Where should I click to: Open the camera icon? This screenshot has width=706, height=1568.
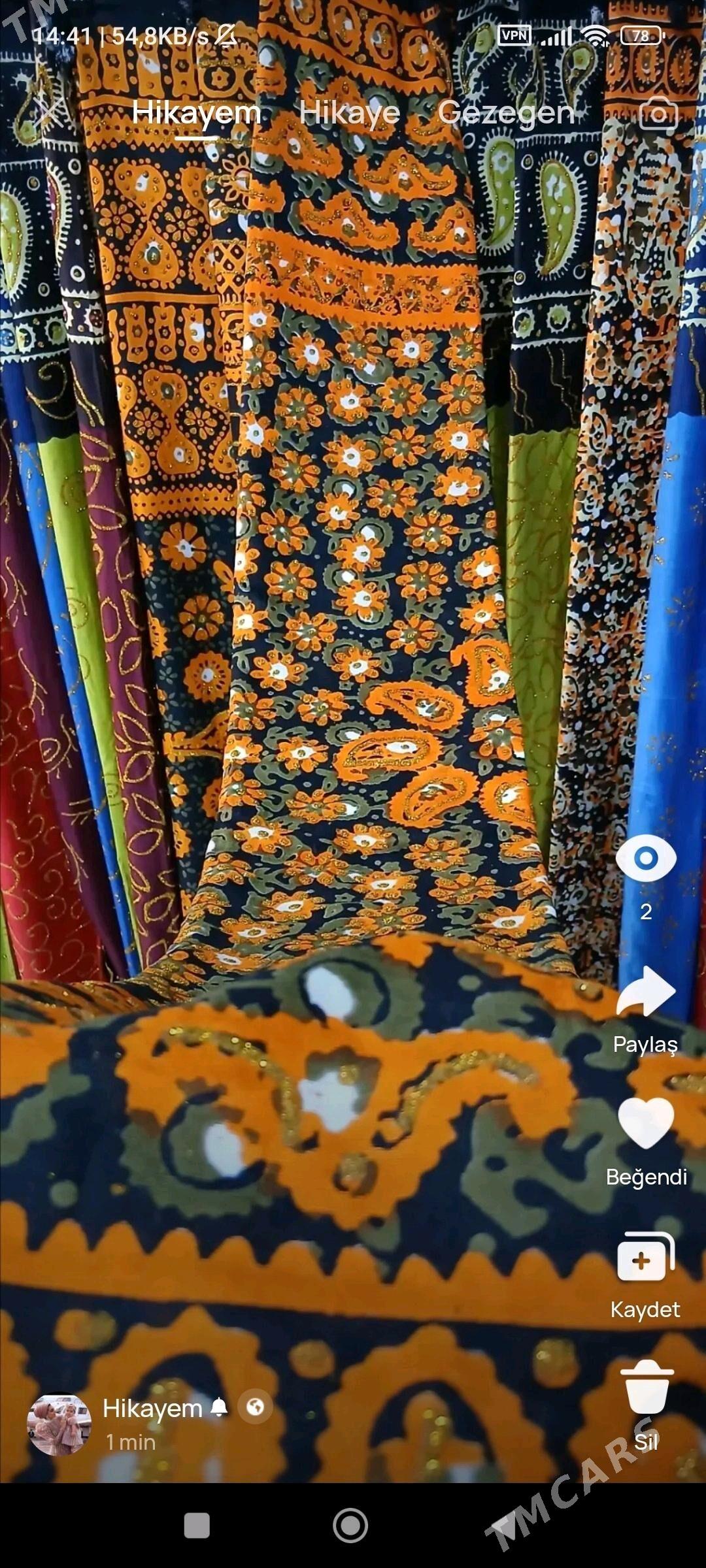point(658,113)
